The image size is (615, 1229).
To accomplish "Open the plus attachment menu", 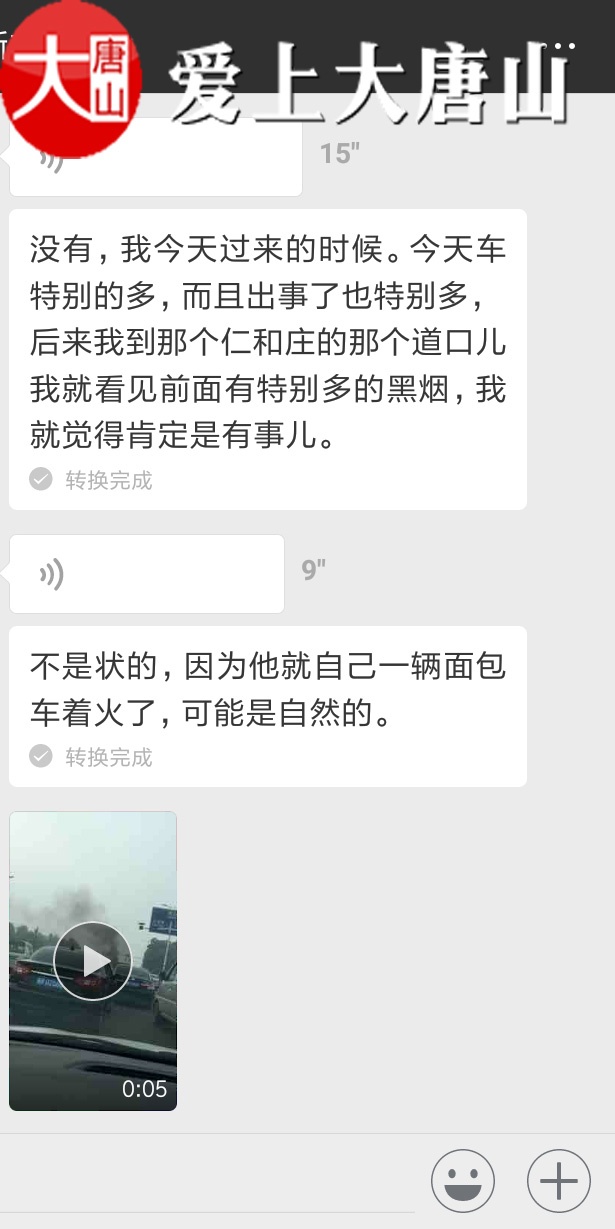I will (x=558, y=1181).
